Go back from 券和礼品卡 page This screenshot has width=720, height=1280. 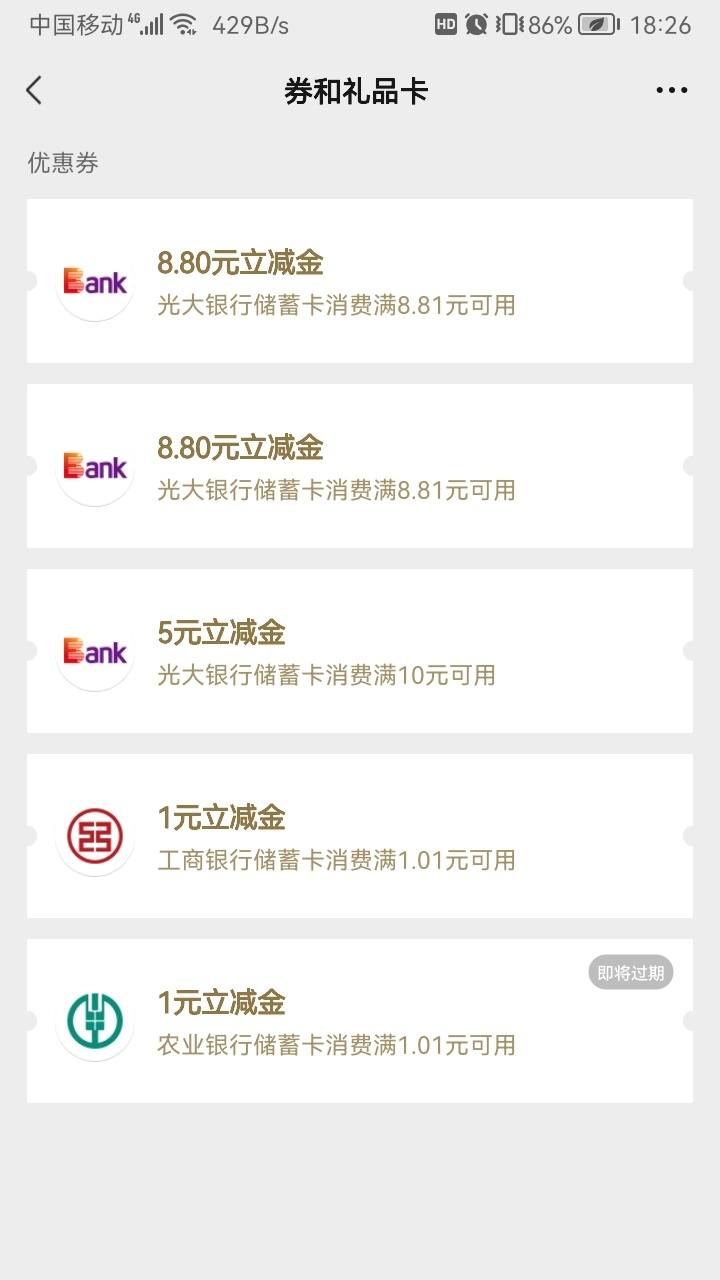click(34, 91)
